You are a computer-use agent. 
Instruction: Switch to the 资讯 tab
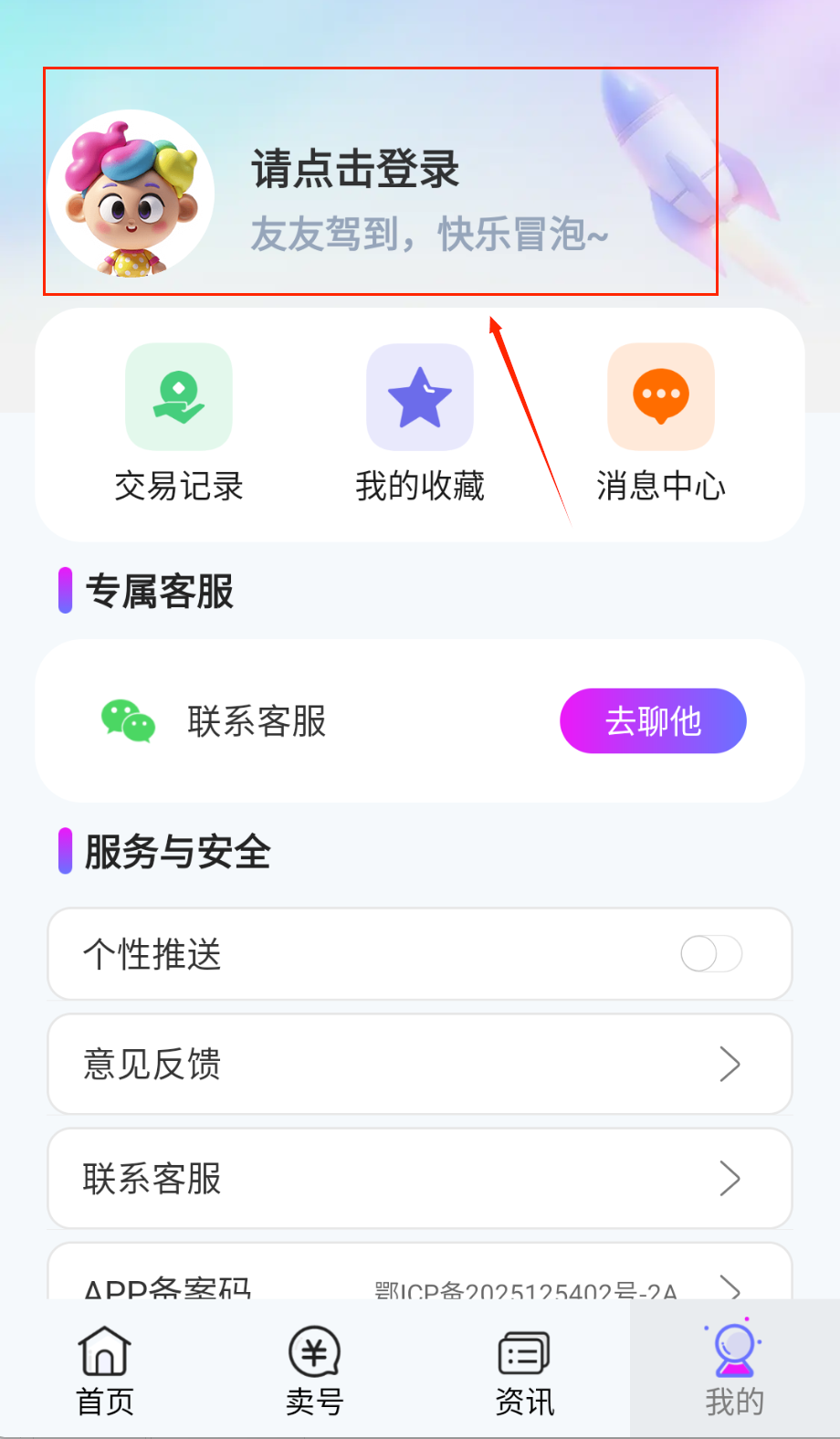(x=525, y=1370)
